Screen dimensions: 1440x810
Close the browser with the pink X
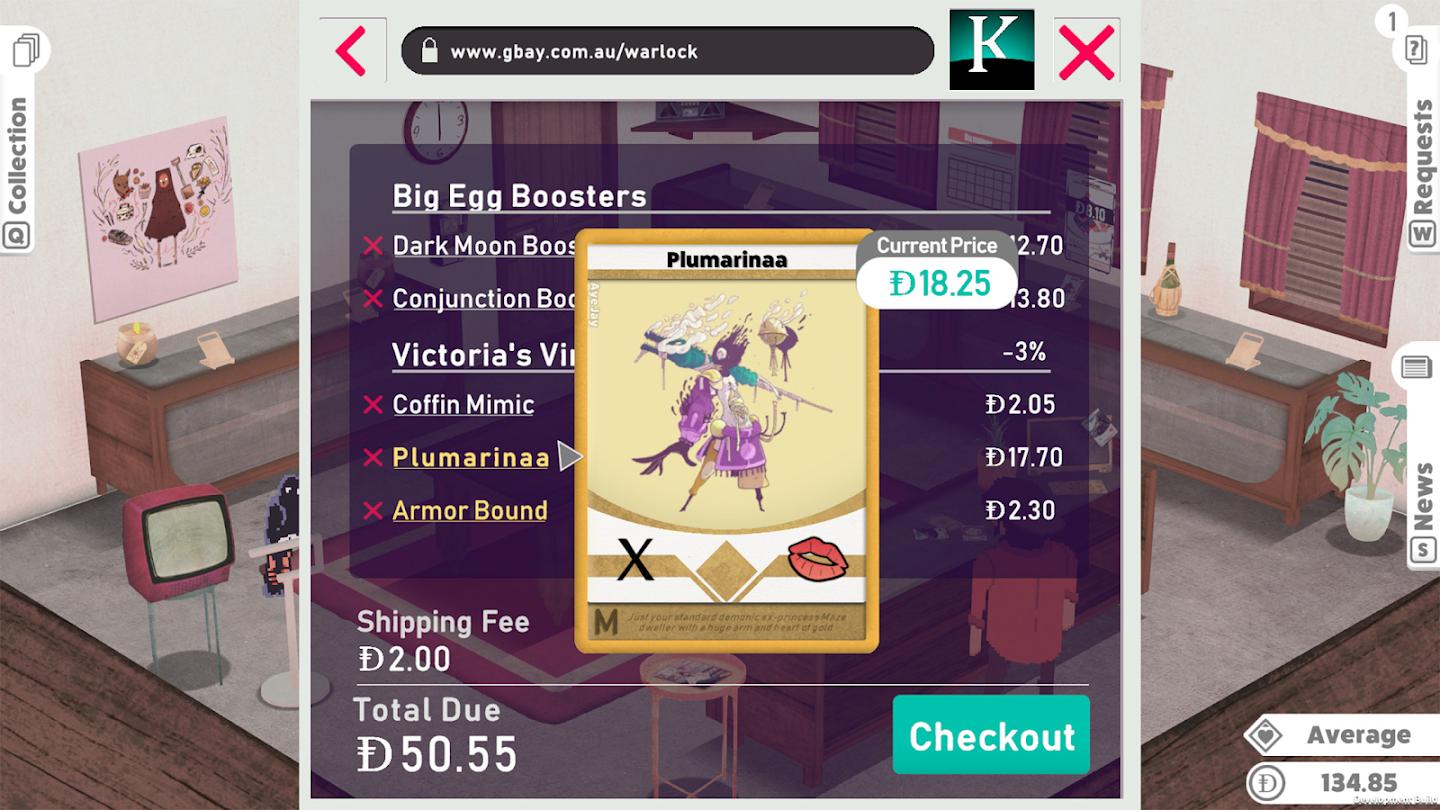click(1086, 51)
